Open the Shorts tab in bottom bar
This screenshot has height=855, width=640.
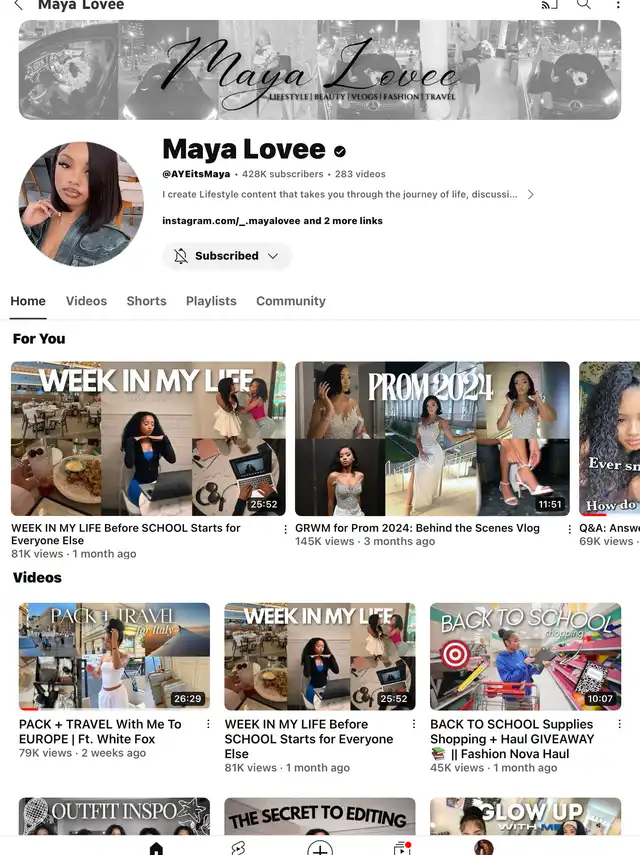(x=238, y=848)
